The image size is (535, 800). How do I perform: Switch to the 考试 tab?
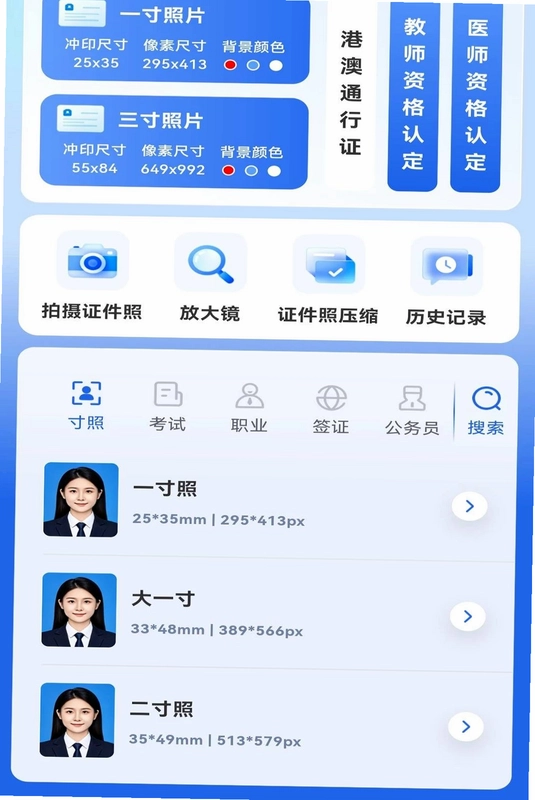[168, 407]
